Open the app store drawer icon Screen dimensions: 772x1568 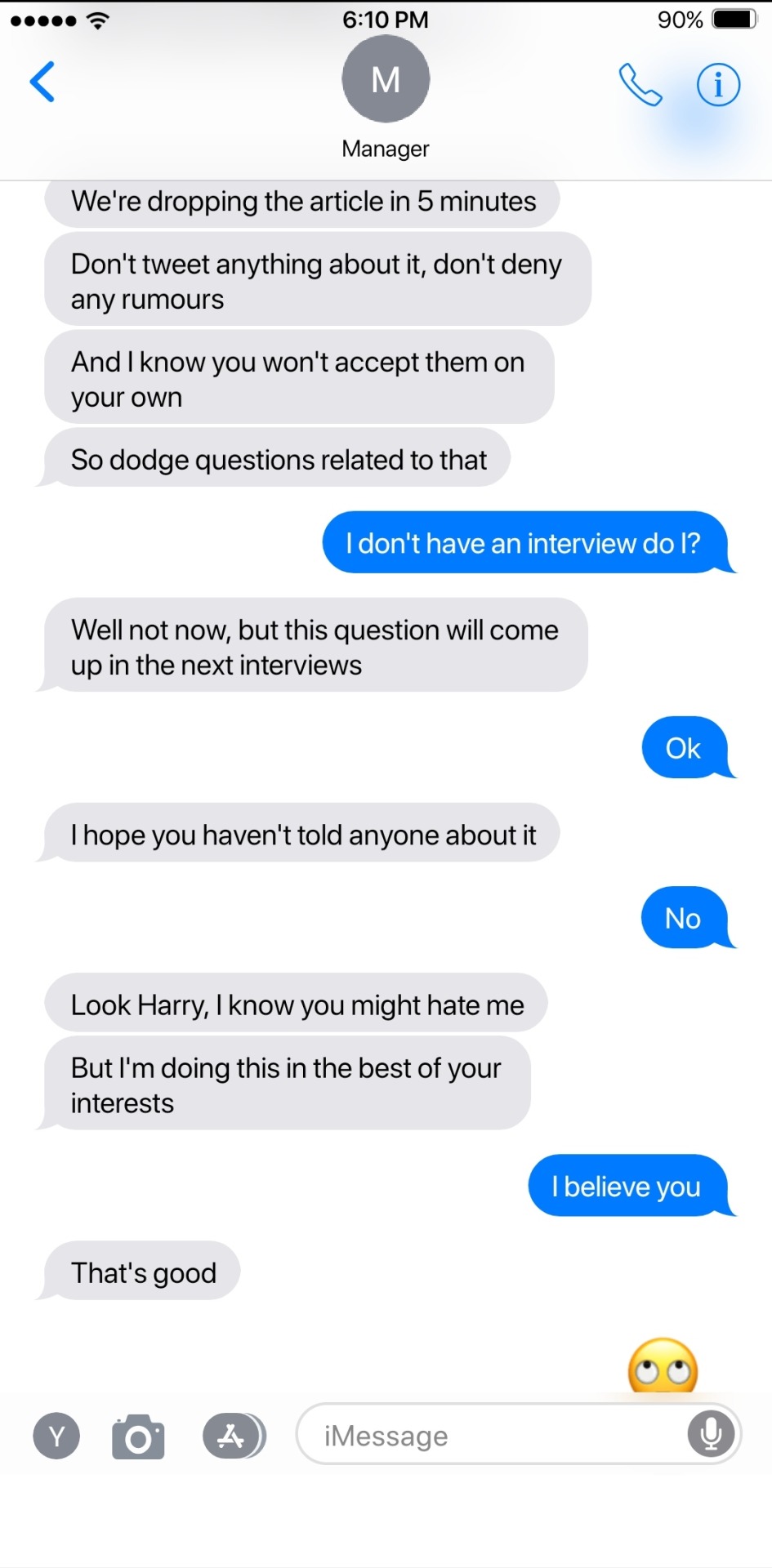tap(233, 1437)
